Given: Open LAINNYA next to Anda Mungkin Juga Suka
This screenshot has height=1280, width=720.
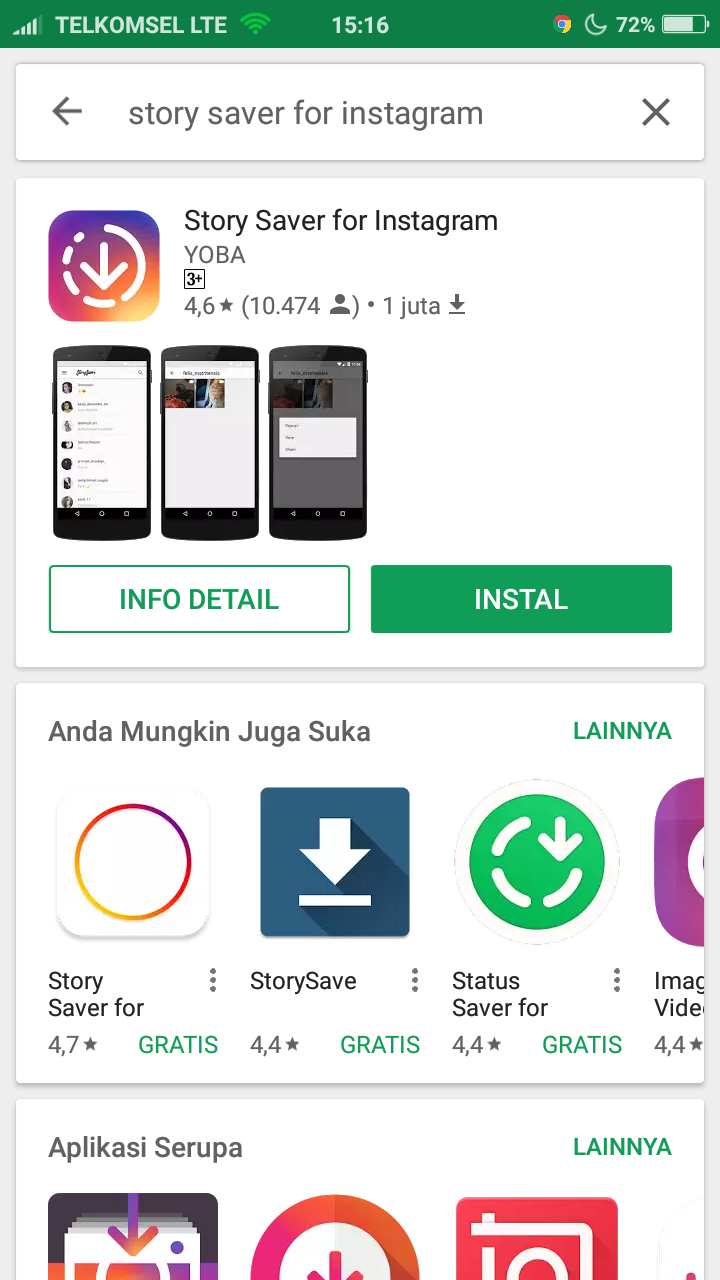Looking at the screenshot, I should [622, 731].
